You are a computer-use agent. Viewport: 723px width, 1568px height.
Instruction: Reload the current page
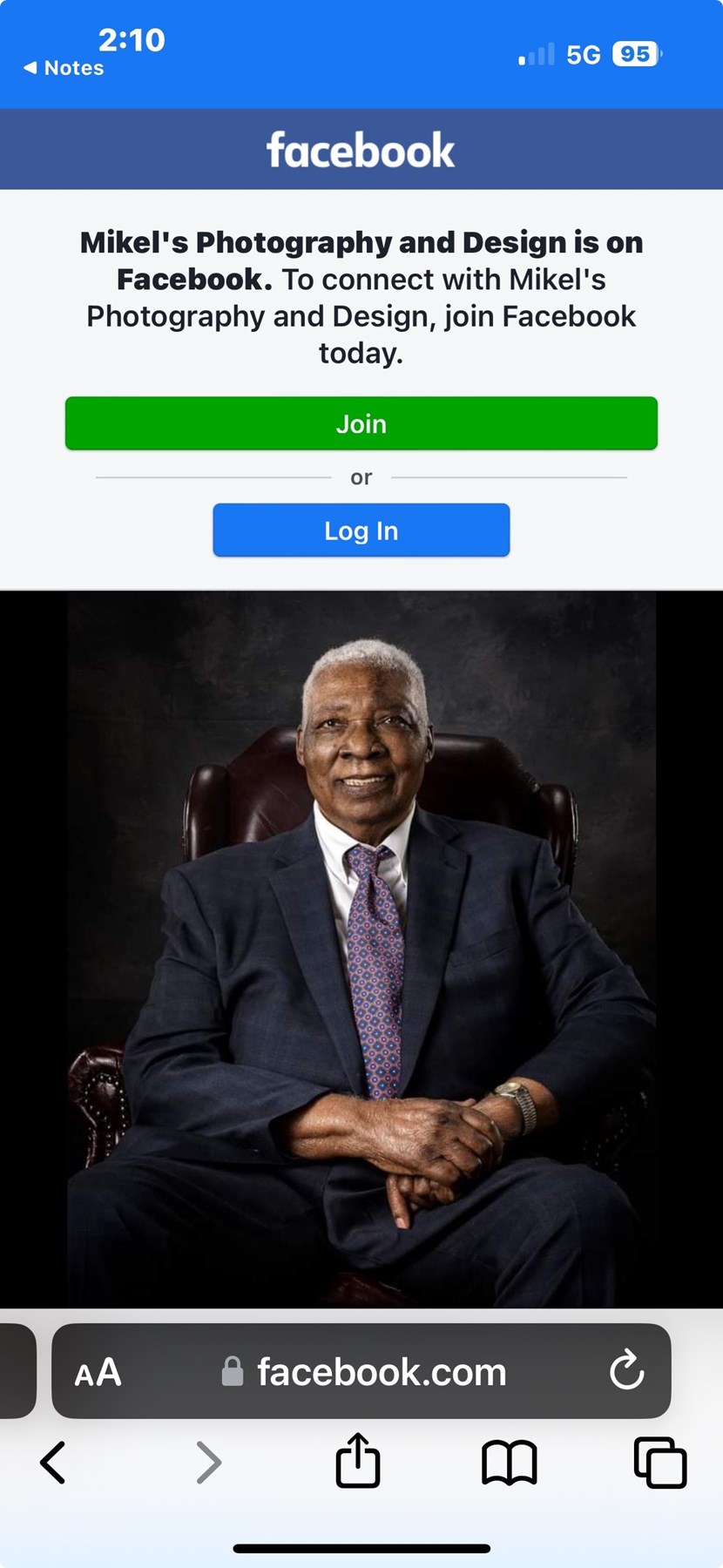point(626,1371)
